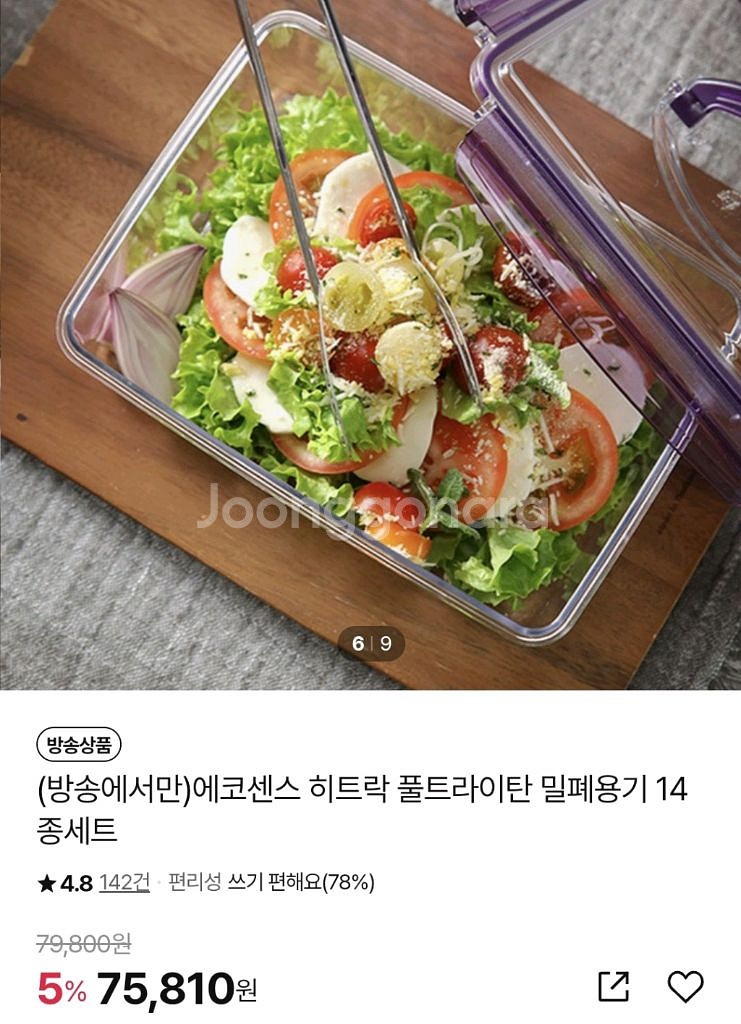Tap the 6|9 image counter pill
The image size is (741, 1024).
(x=370, y=645)
